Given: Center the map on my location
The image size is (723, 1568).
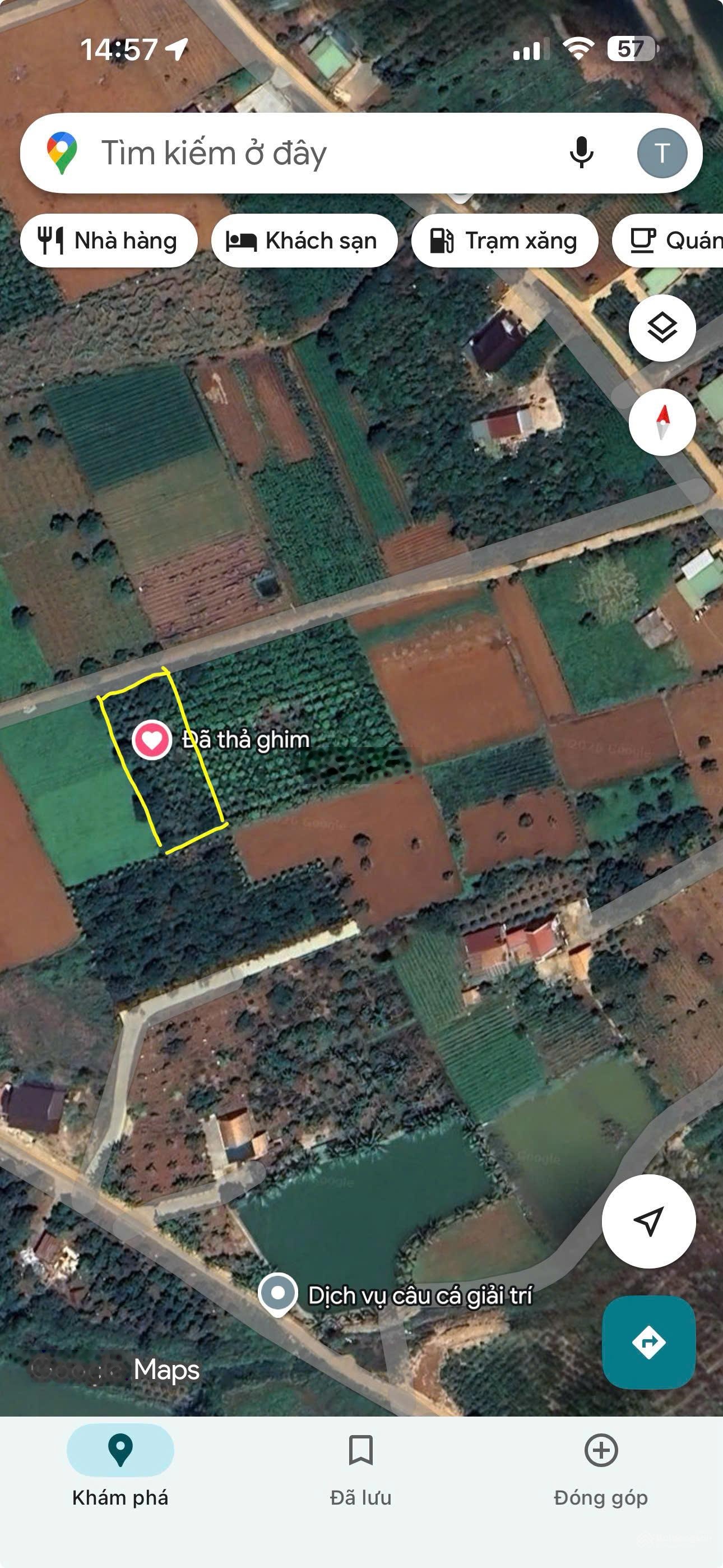Looking at the screenshot, I should click(x=648, y=1221).
